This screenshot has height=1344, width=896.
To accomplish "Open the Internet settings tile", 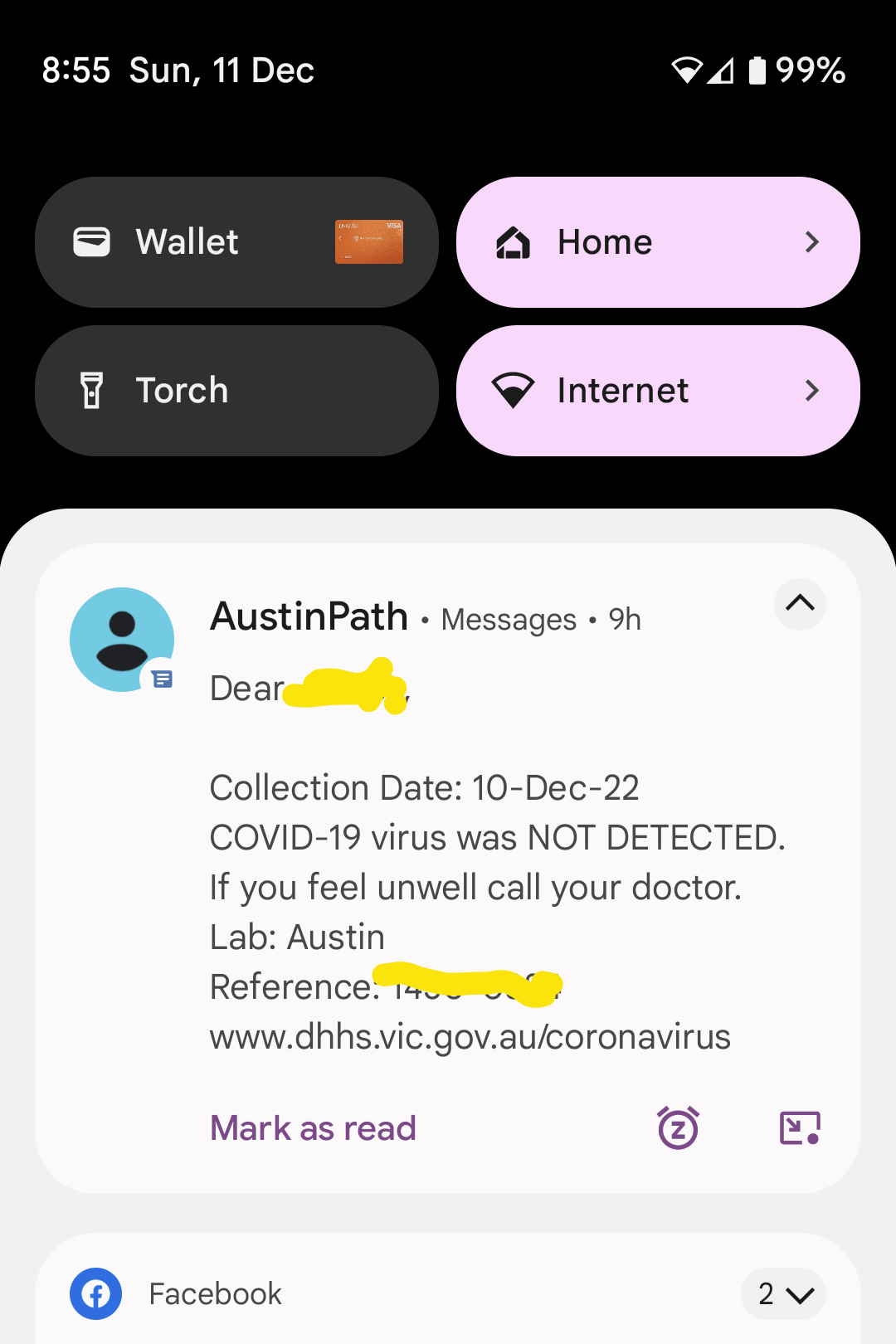I will pos(657,391).
